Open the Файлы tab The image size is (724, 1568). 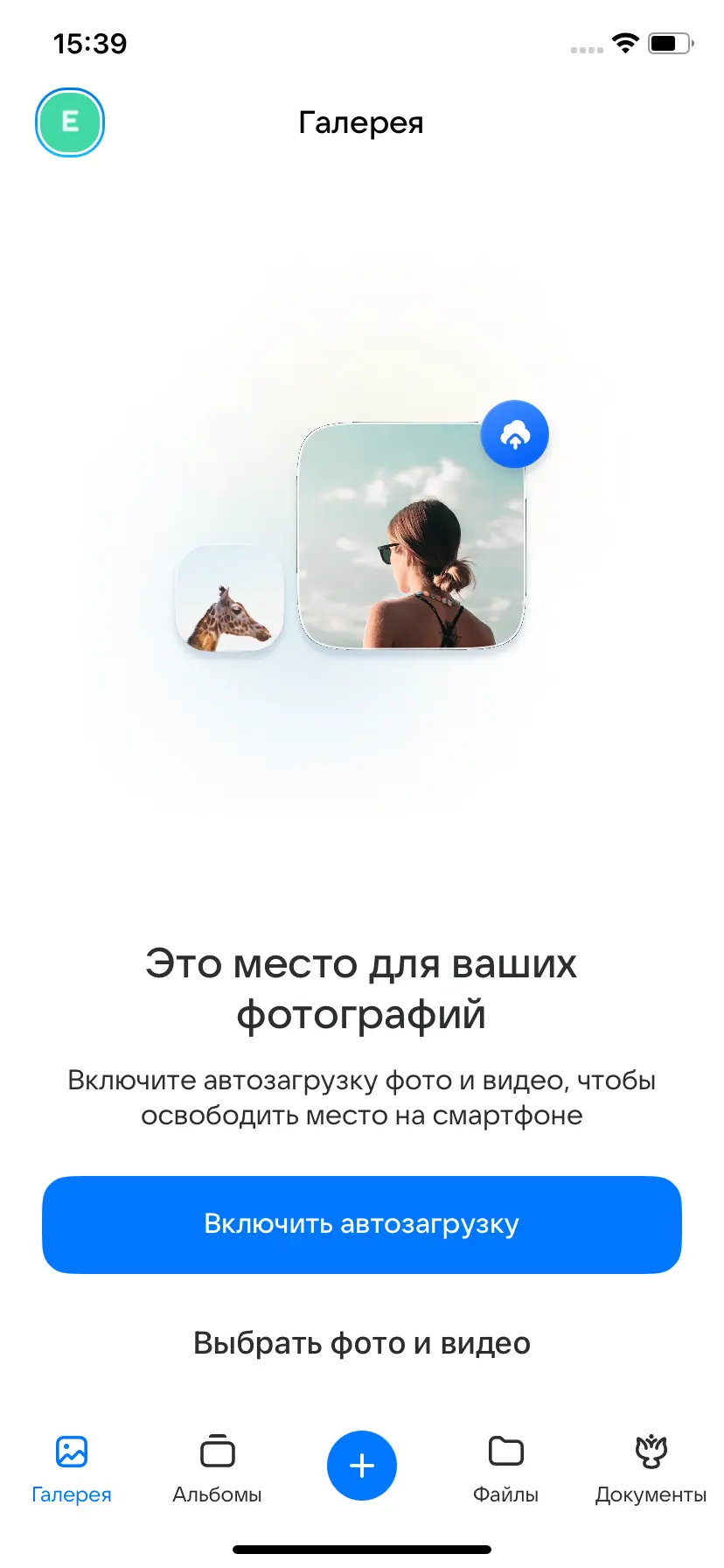[505, 1468]
